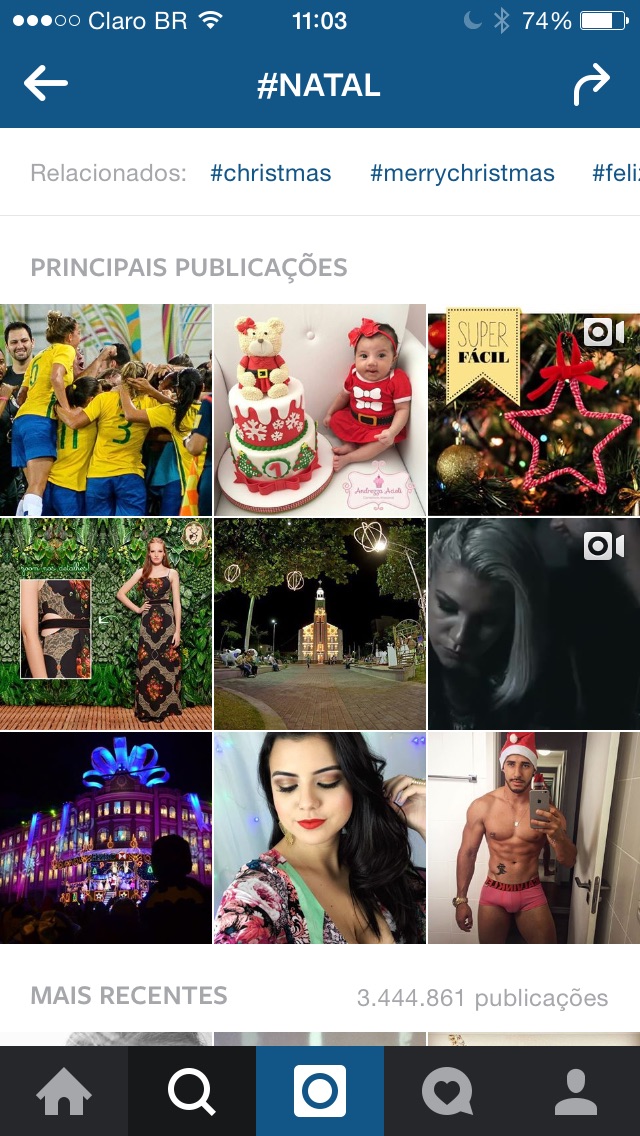Viewport: 640px width, 1136px height.
Task: Go to the profile tab
Action: pos(576,1091)
